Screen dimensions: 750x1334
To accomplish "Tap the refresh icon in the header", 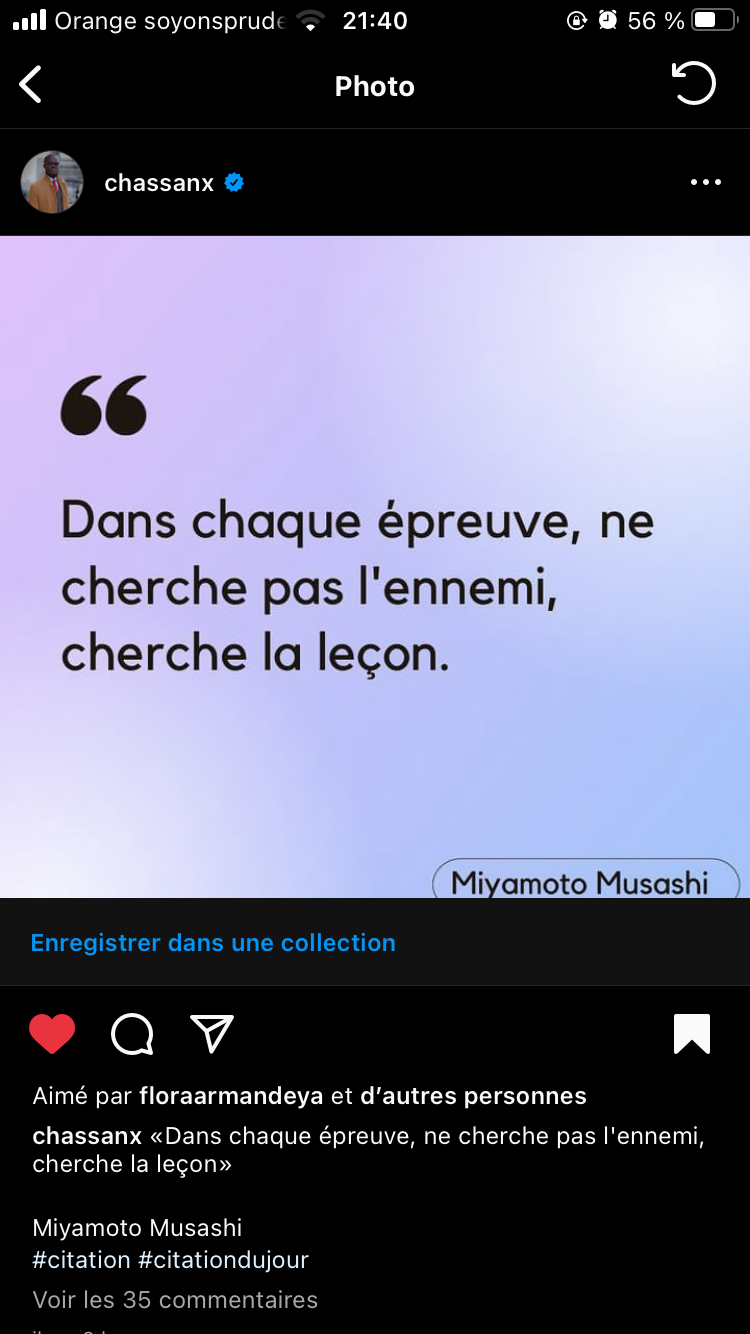I will tap(694, 84).
